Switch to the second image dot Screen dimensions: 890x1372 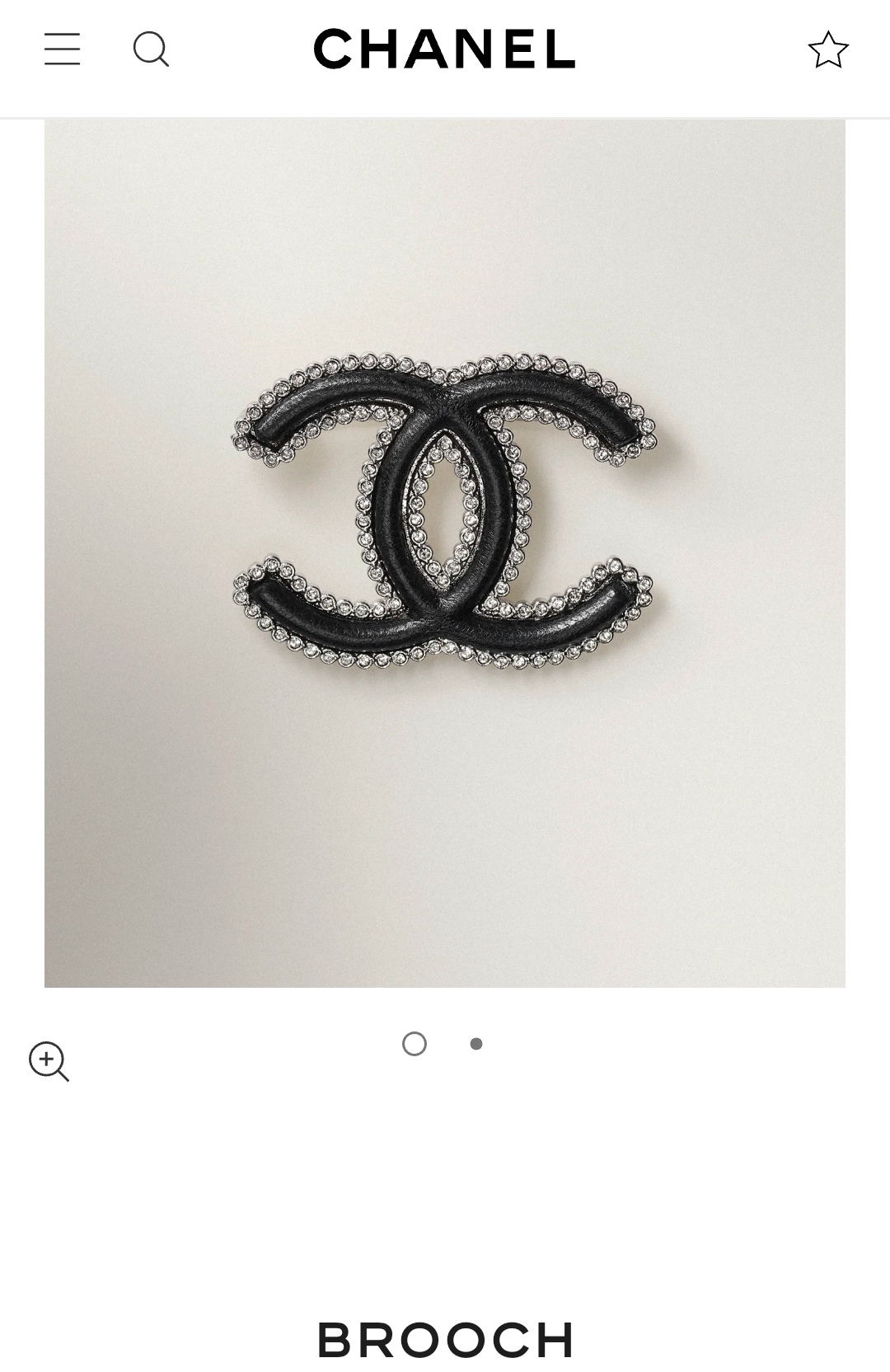[476, 1044]
